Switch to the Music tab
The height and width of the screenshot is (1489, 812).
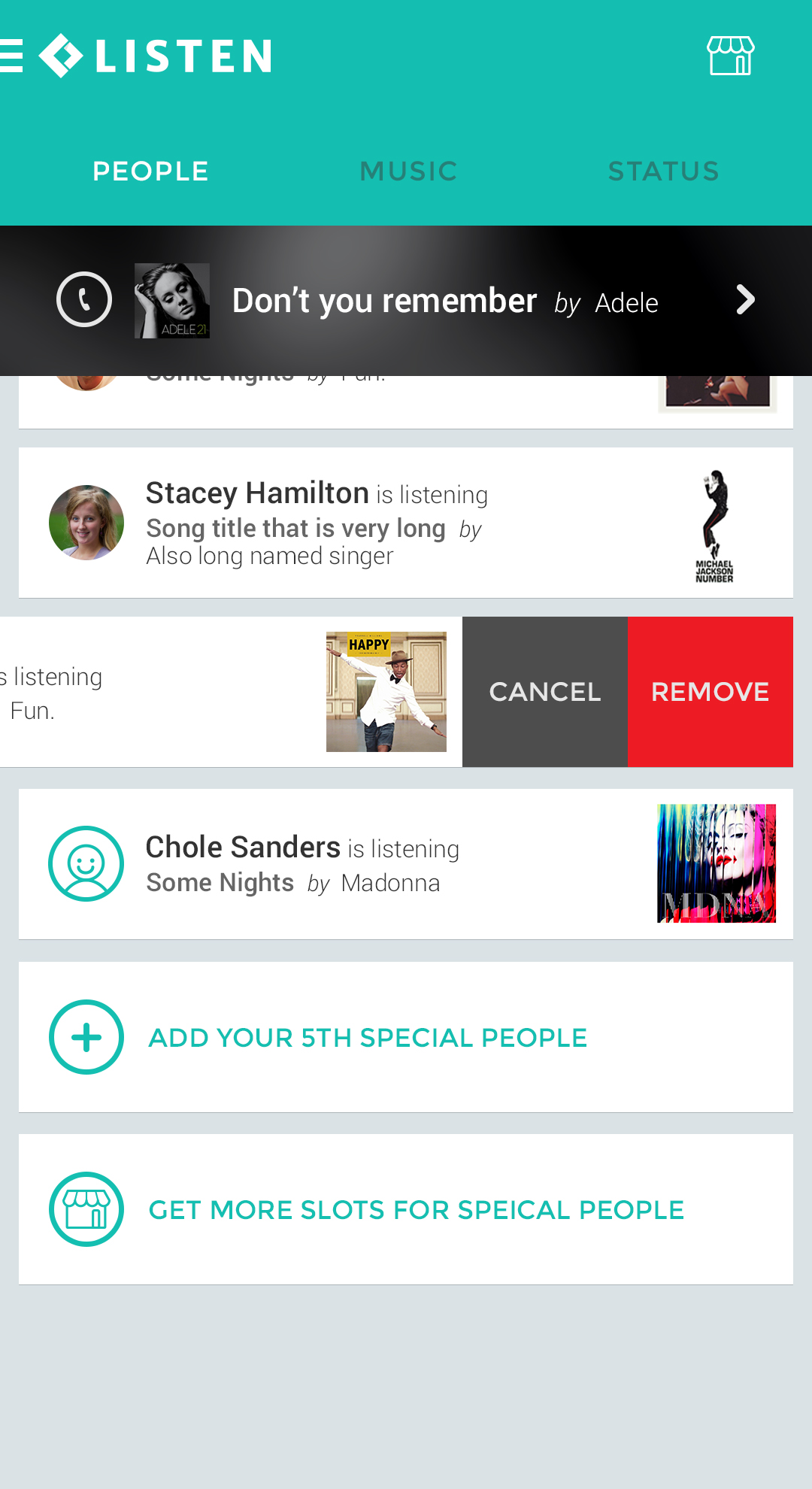408,171
